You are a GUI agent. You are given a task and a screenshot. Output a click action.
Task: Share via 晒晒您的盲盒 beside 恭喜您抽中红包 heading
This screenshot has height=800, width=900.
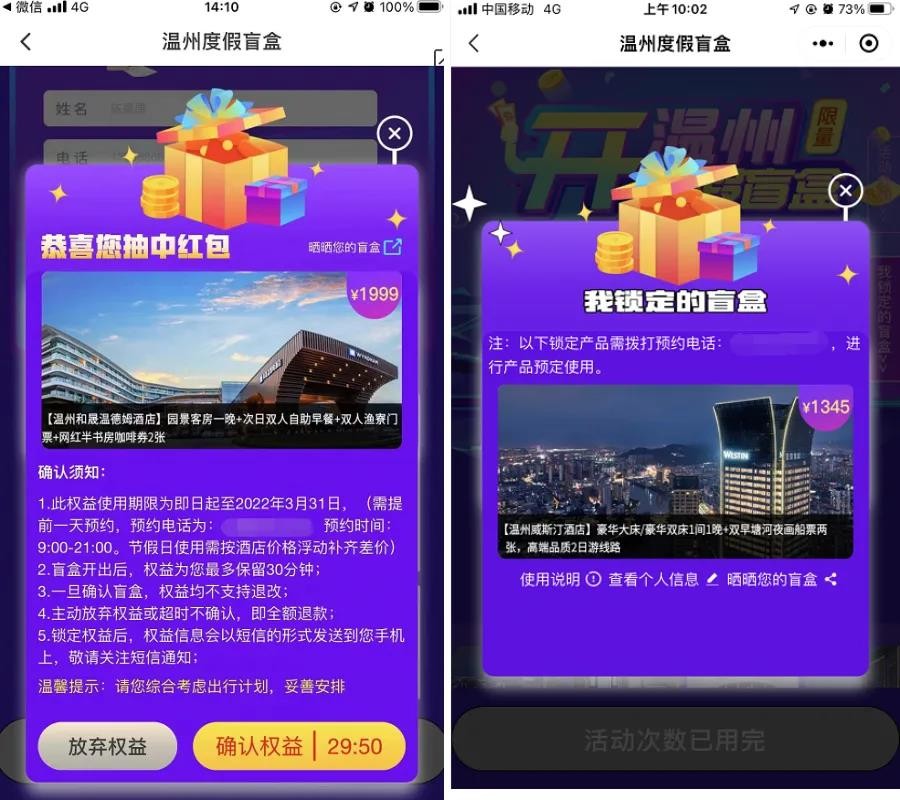[x=355, y=247]
